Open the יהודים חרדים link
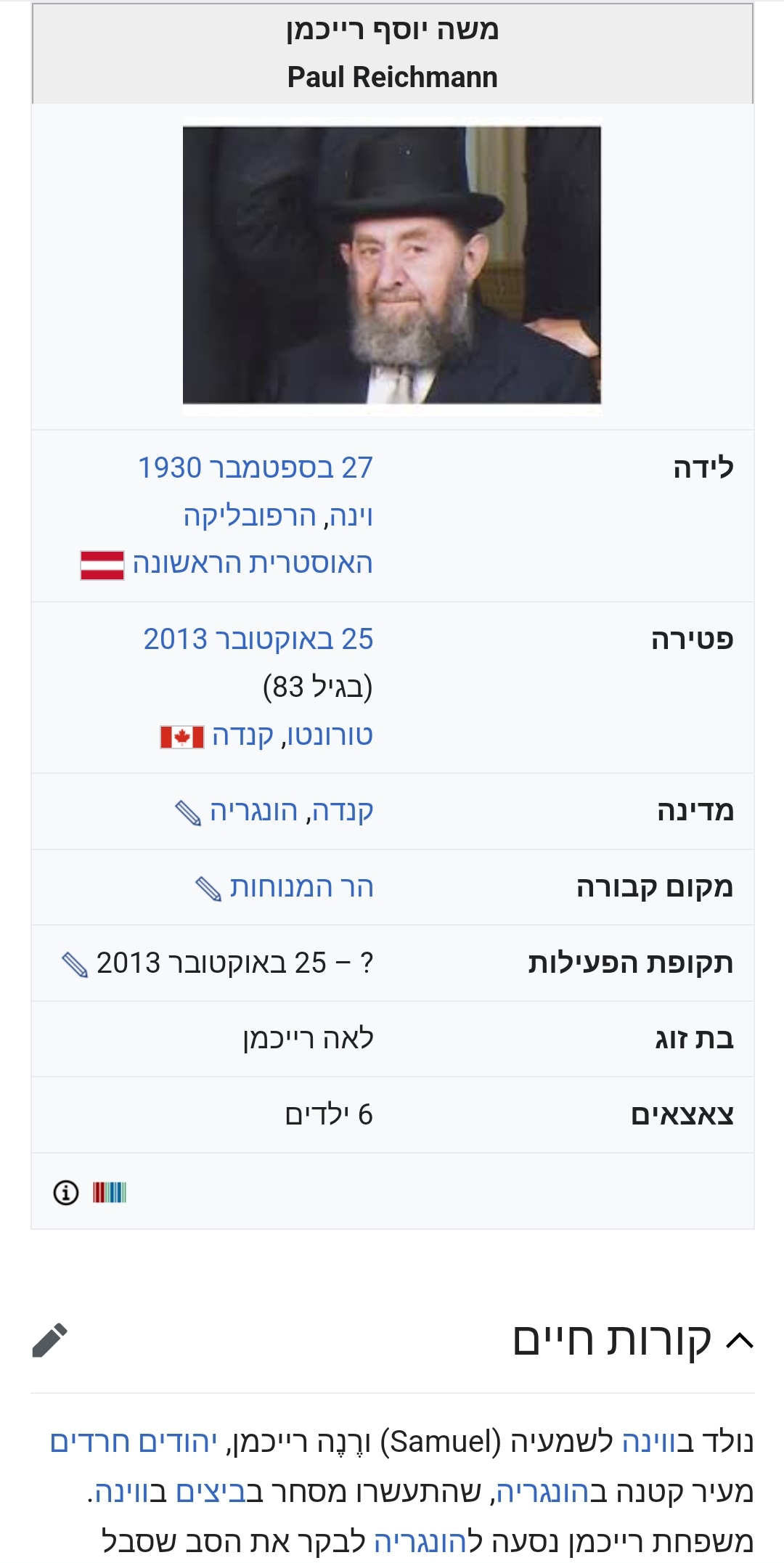Screen dimensions: 784x1563 click(x=134, y=1441)
